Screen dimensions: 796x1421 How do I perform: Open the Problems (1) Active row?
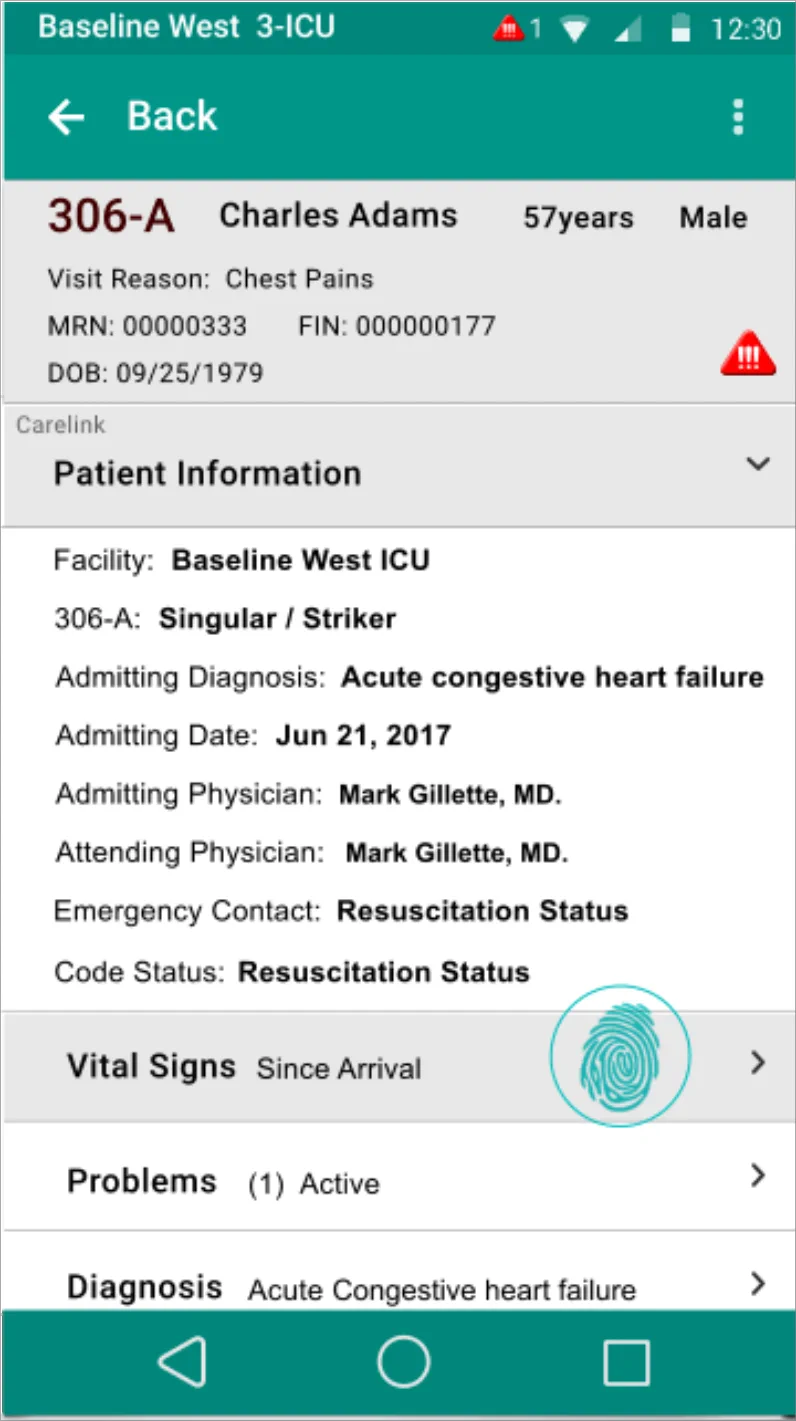(x=400, y=1180)
